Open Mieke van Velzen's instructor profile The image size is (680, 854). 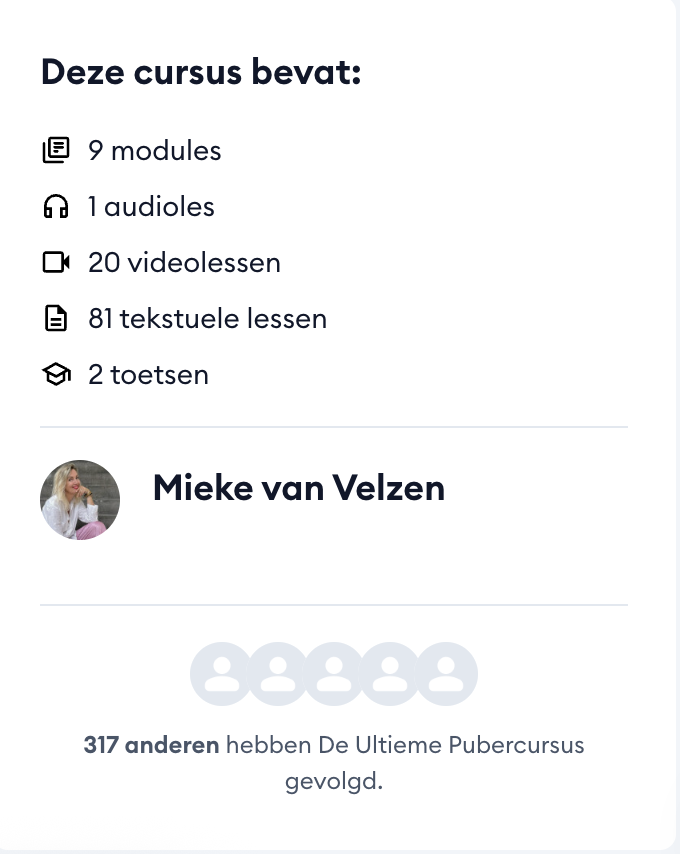pos(298,488)
